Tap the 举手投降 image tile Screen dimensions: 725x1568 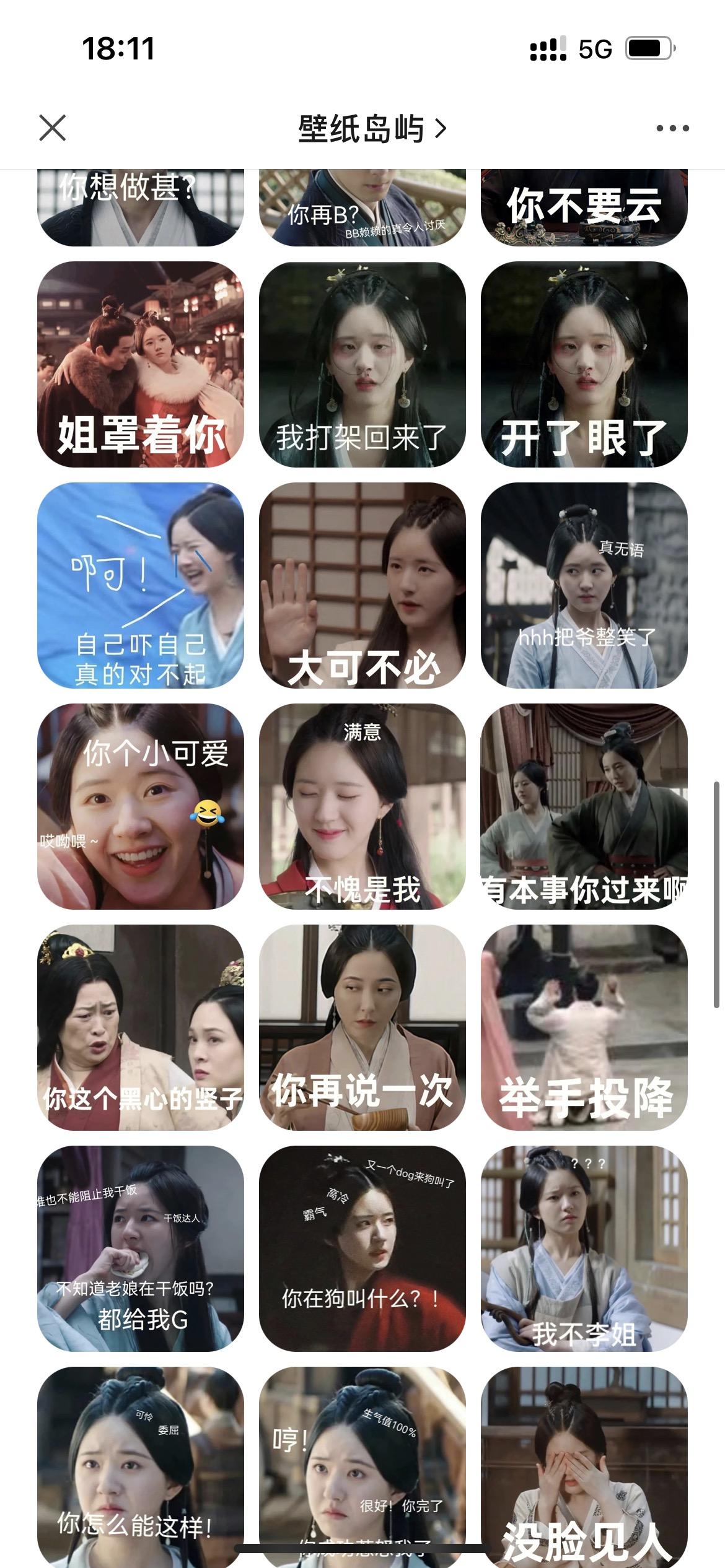[584, 1027]
